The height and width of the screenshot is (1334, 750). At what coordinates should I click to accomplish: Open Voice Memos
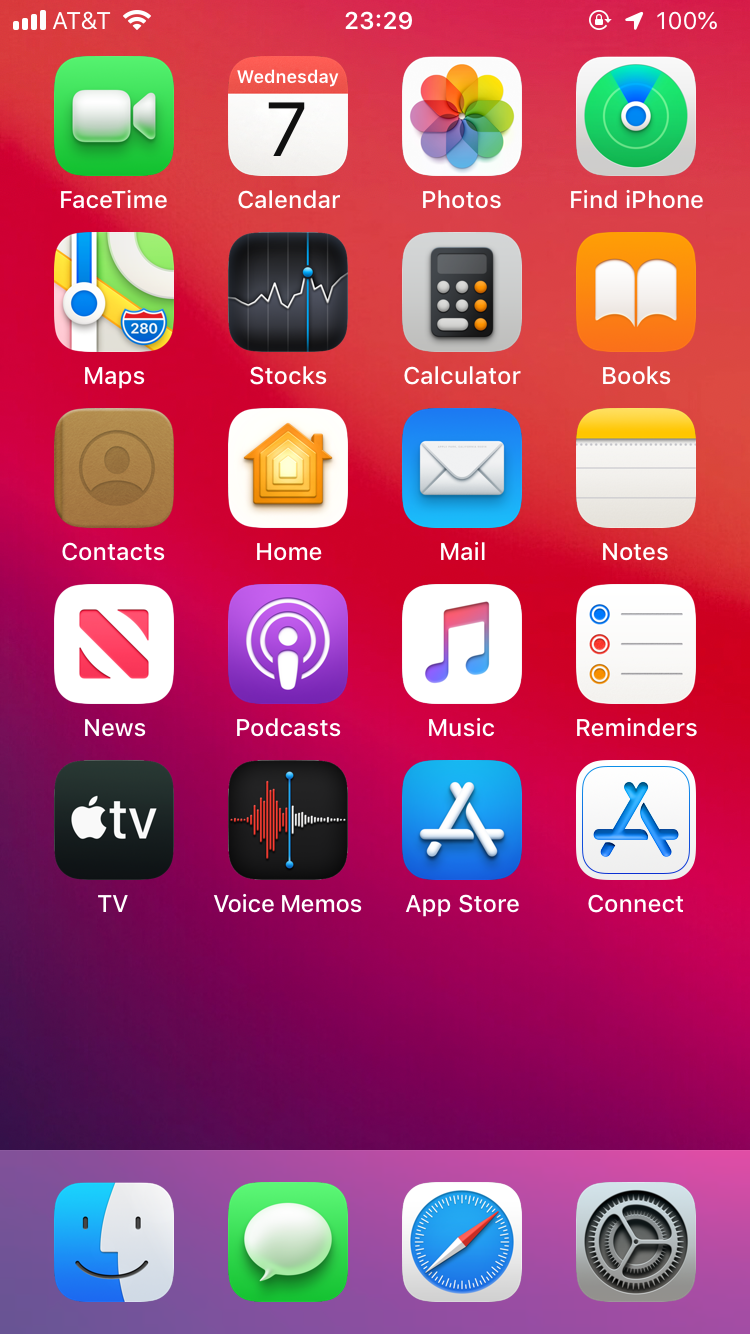click(288, 820)
